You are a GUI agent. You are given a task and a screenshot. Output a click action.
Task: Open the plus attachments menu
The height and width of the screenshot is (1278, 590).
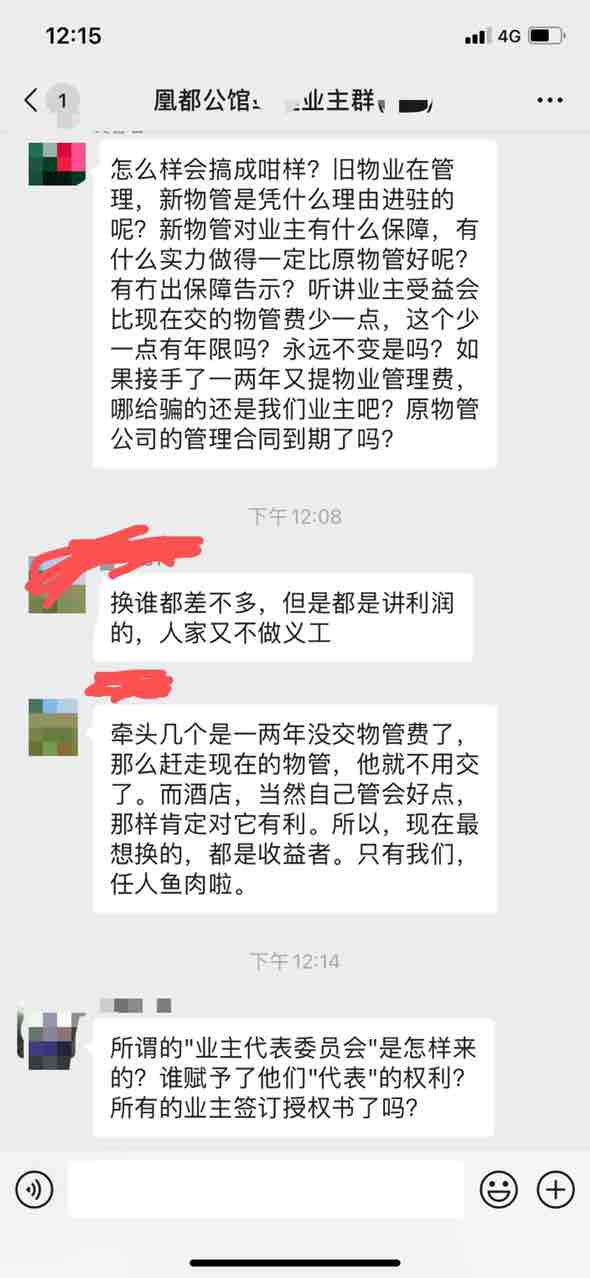click(x=556, y=1189)
